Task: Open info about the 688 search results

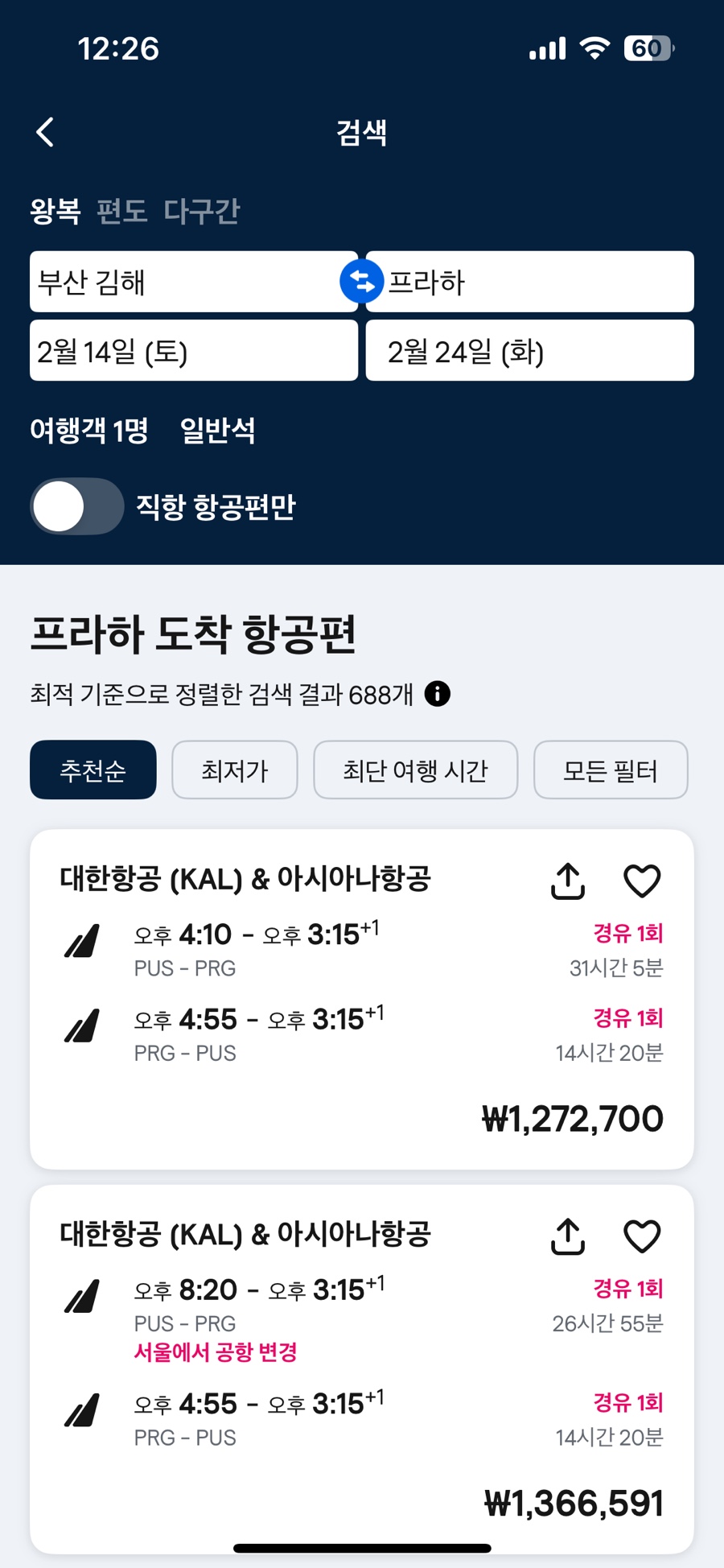Action: click(x=438, y=693)
